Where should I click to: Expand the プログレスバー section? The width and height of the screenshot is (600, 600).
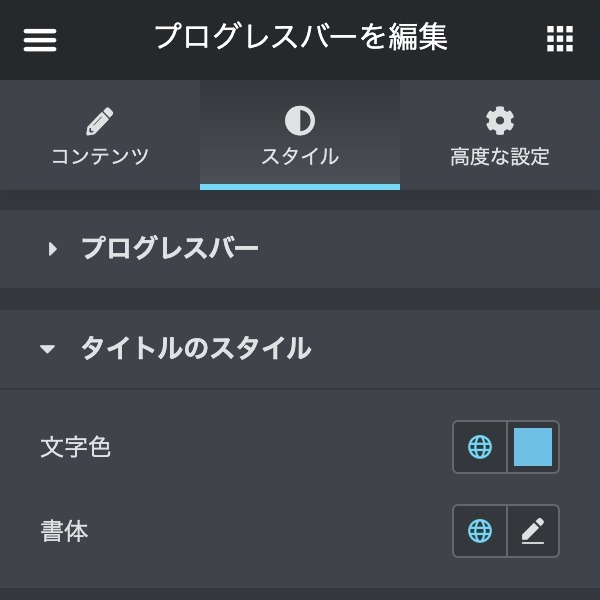coord(168,248)
